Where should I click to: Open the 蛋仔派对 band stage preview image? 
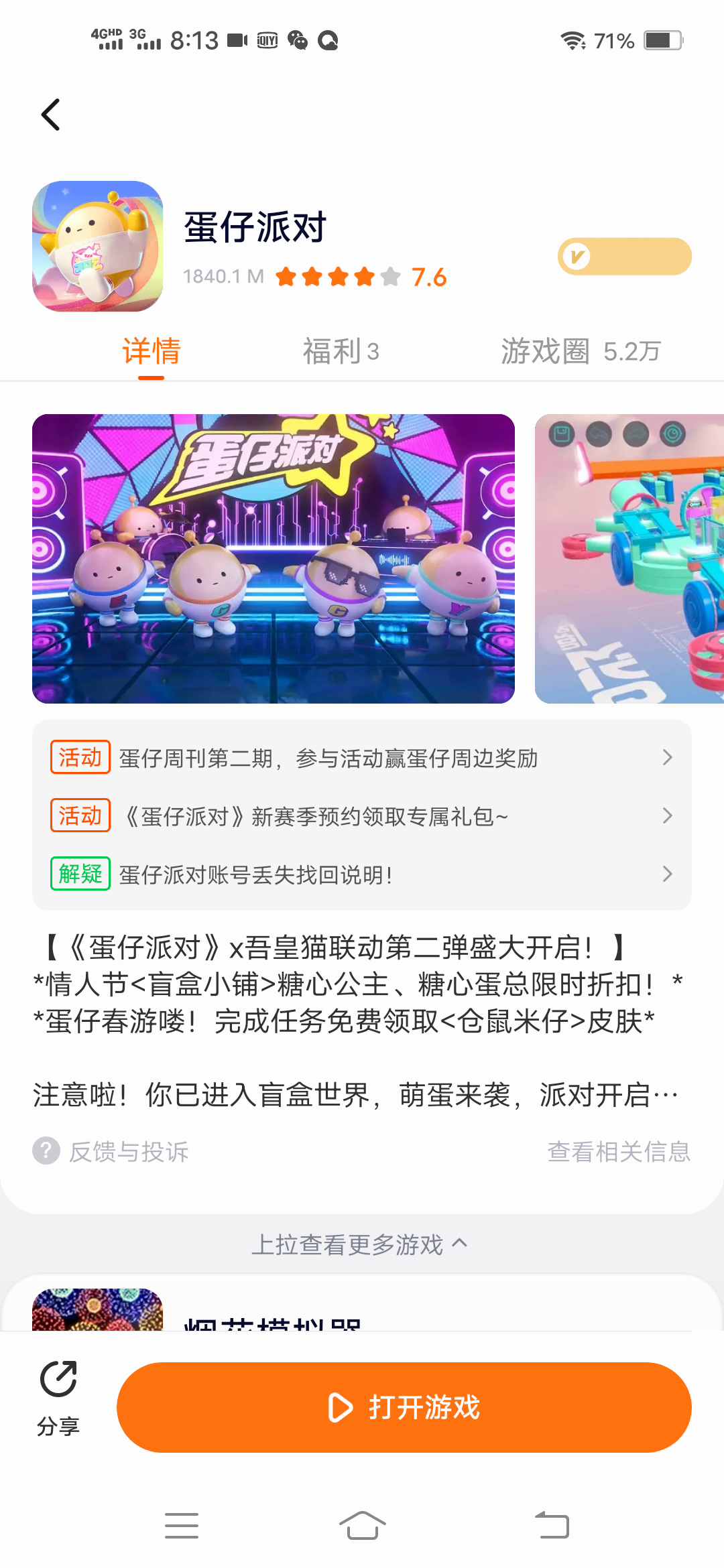tap(274, 559)
